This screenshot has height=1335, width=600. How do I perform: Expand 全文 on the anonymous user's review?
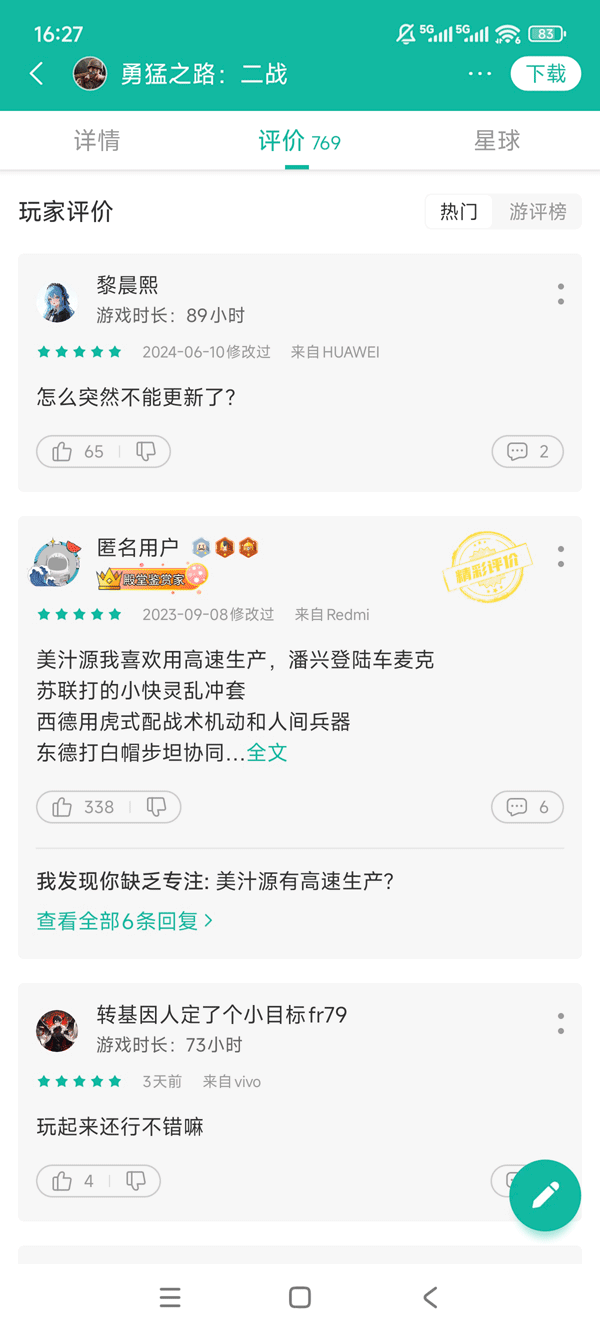(267, 753)
